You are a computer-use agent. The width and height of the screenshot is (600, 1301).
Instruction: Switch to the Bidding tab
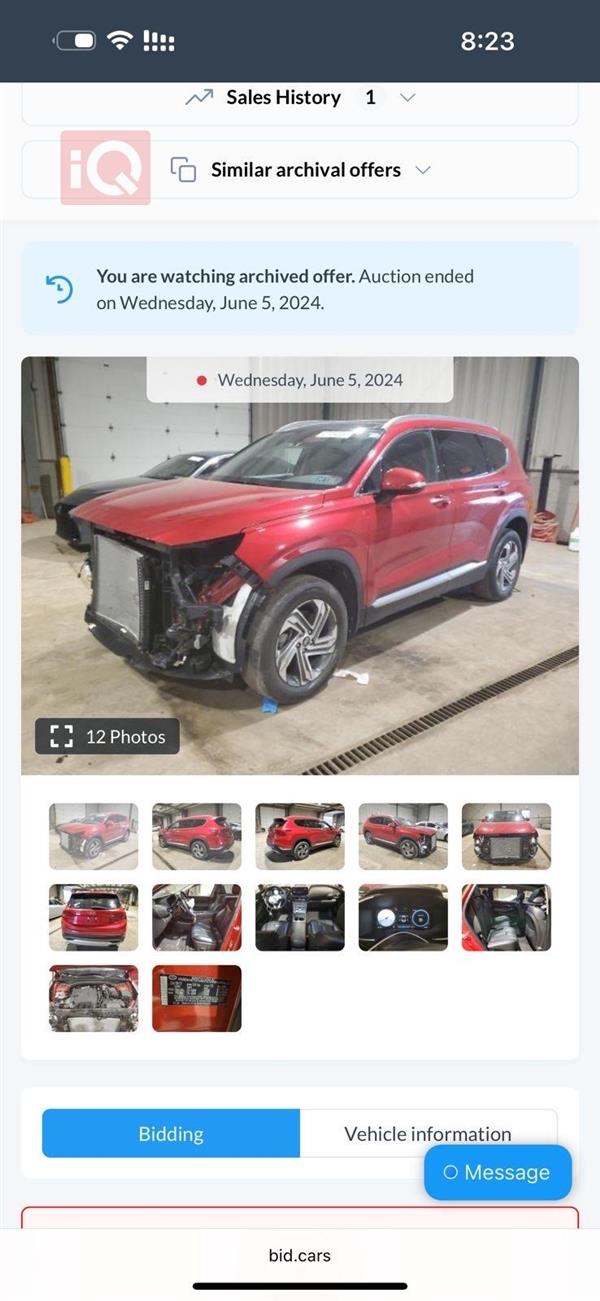pos(171,1134)
